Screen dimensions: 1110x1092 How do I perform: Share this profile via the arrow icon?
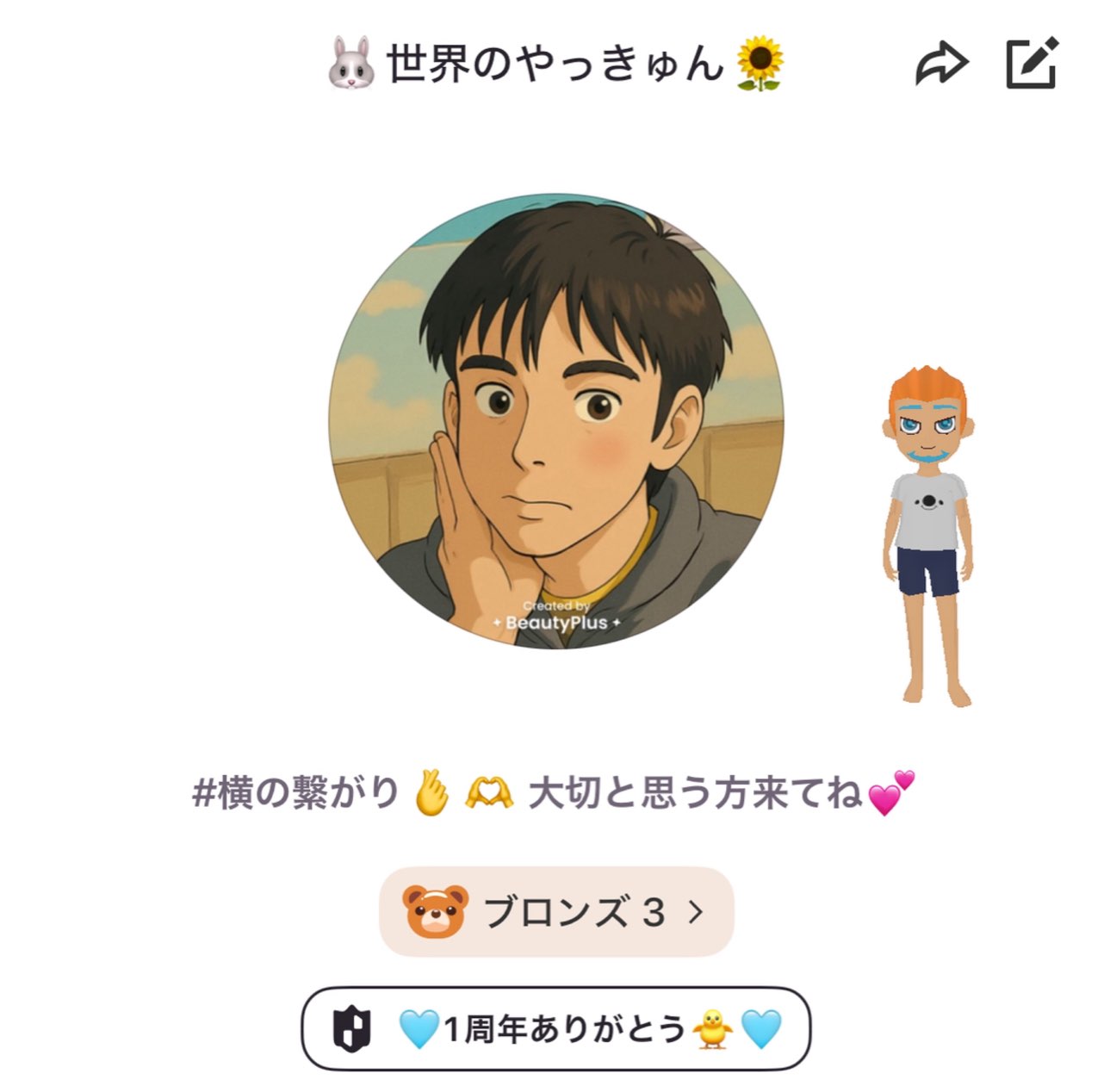tap(940, 64)
